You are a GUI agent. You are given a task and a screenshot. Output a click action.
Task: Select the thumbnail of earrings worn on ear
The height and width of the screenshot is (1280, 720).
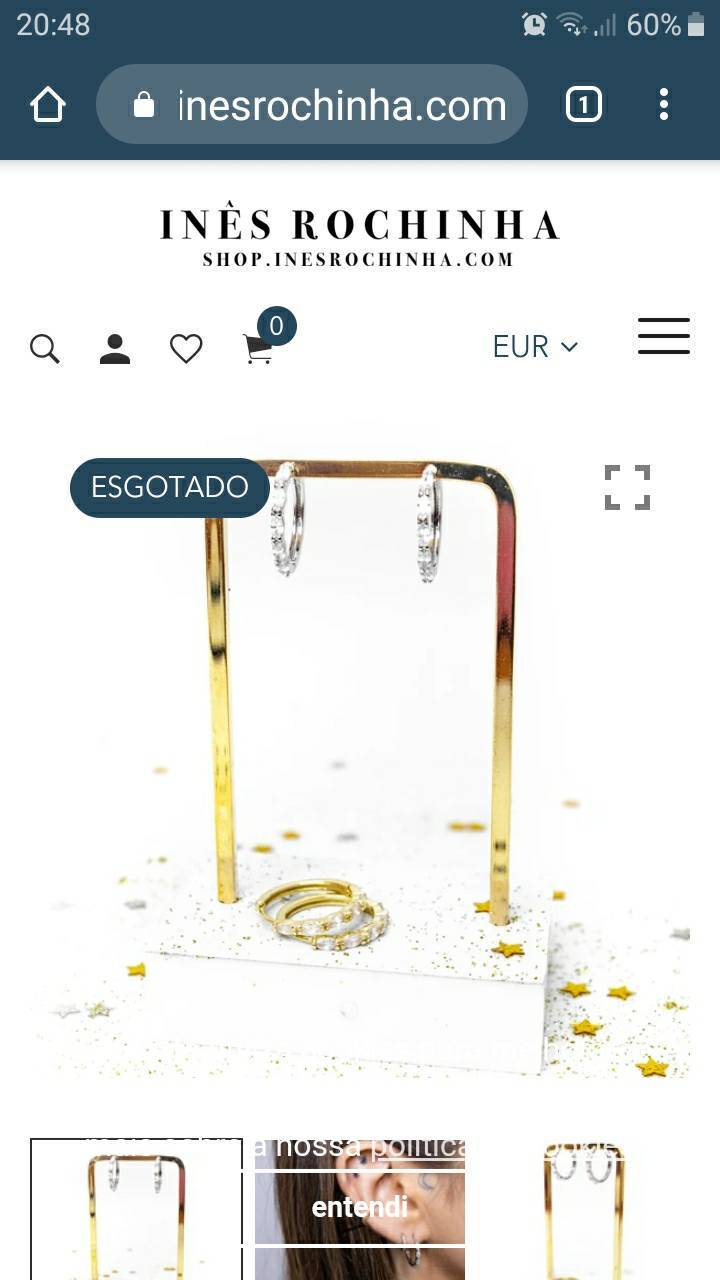(x=360, y=1212)
